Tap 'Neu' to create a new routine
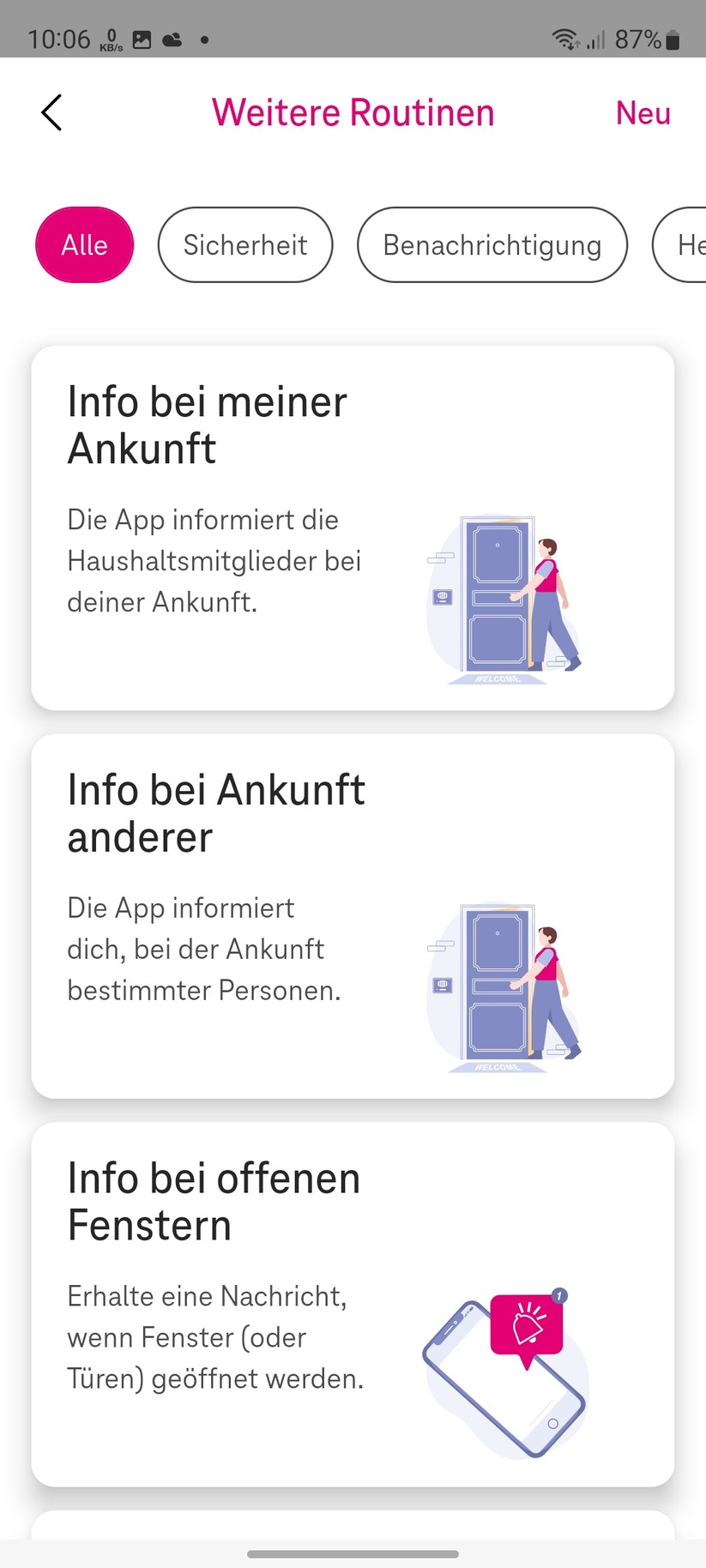The image size is (706, 1568). (x=642, y=112)
